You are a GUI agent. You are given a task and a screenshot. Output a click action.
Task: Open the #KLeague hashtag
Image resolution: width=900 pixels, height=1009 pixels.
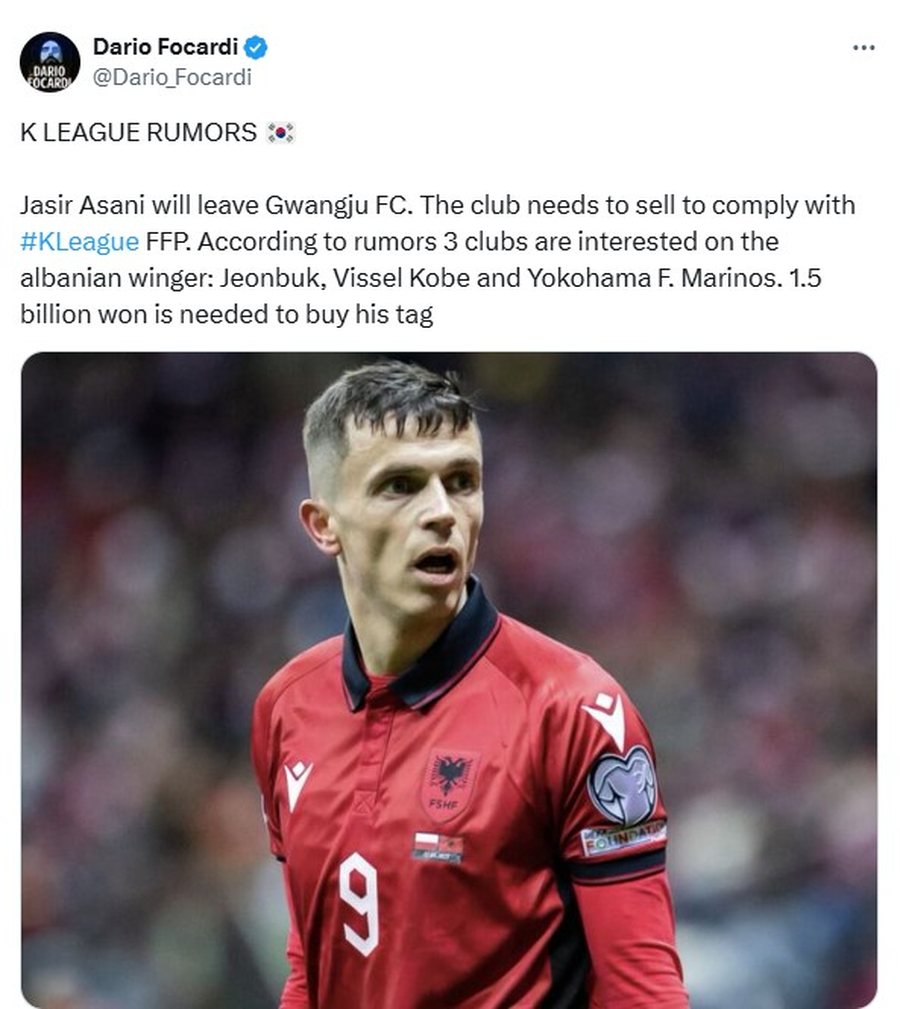(x=79, y=242)
